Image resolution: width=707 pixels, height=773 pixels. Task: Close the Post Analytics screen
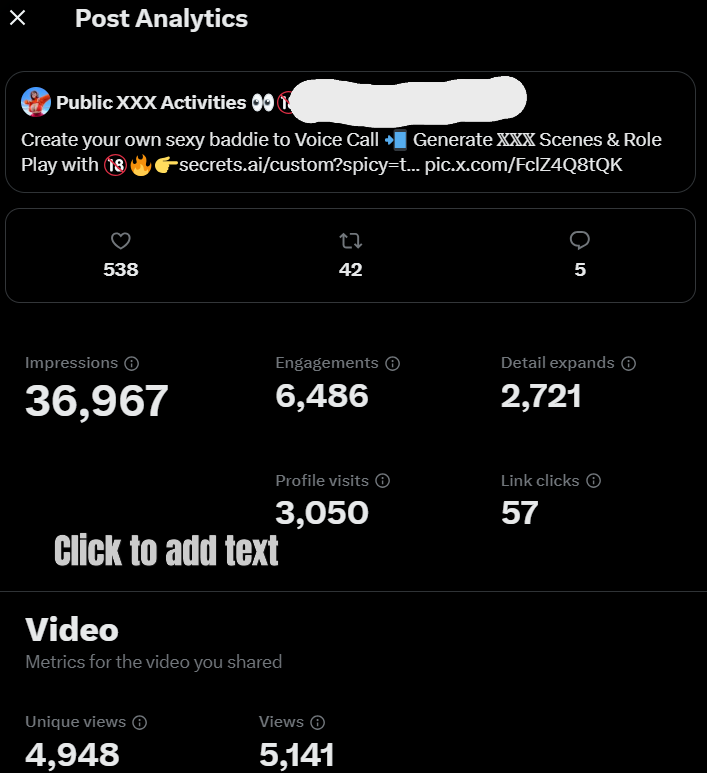pos(17,18)
